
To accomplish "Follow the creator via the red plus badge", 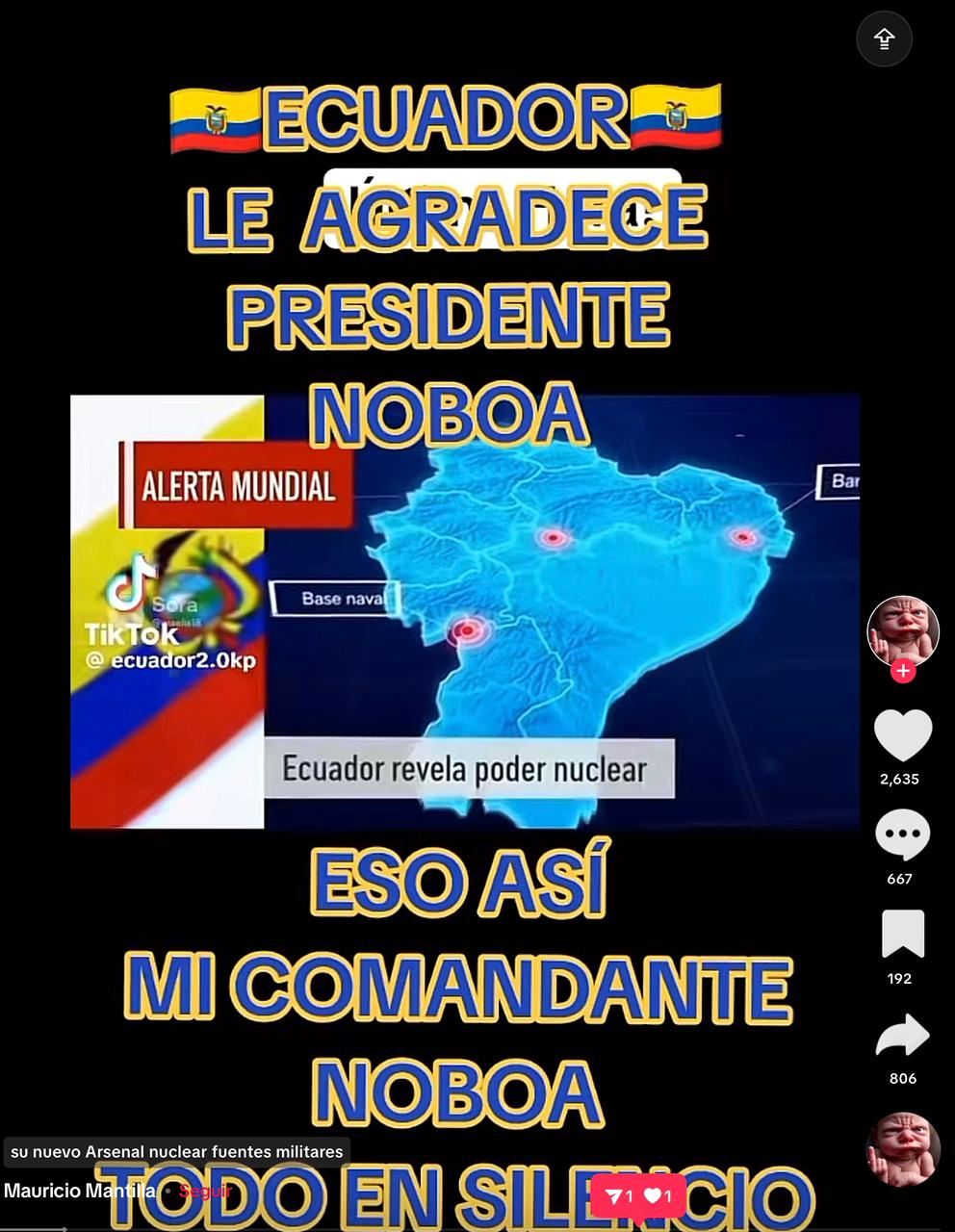I will coord(902,672).
